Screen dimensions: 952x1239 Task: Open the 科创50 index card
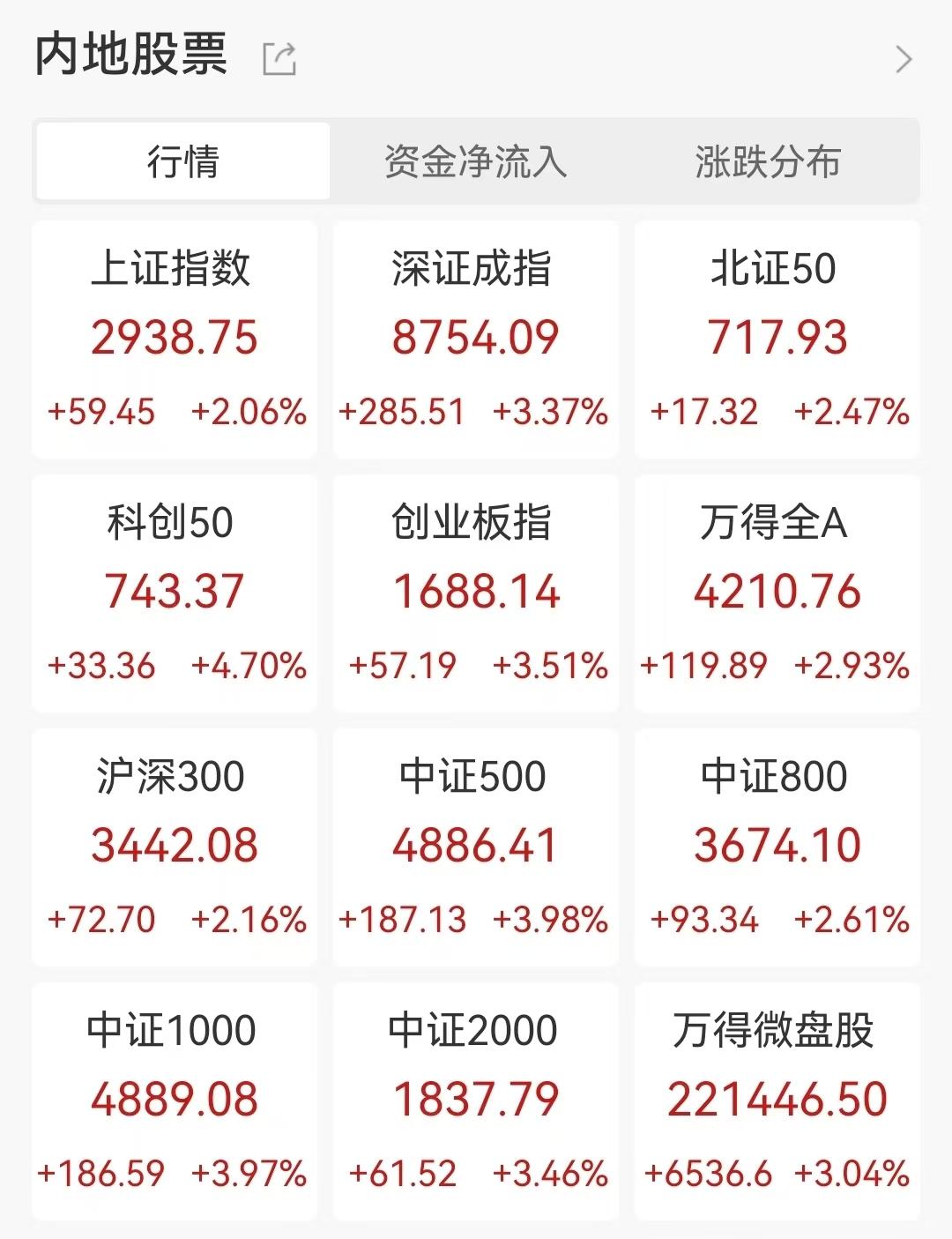[x=175, y=593]
